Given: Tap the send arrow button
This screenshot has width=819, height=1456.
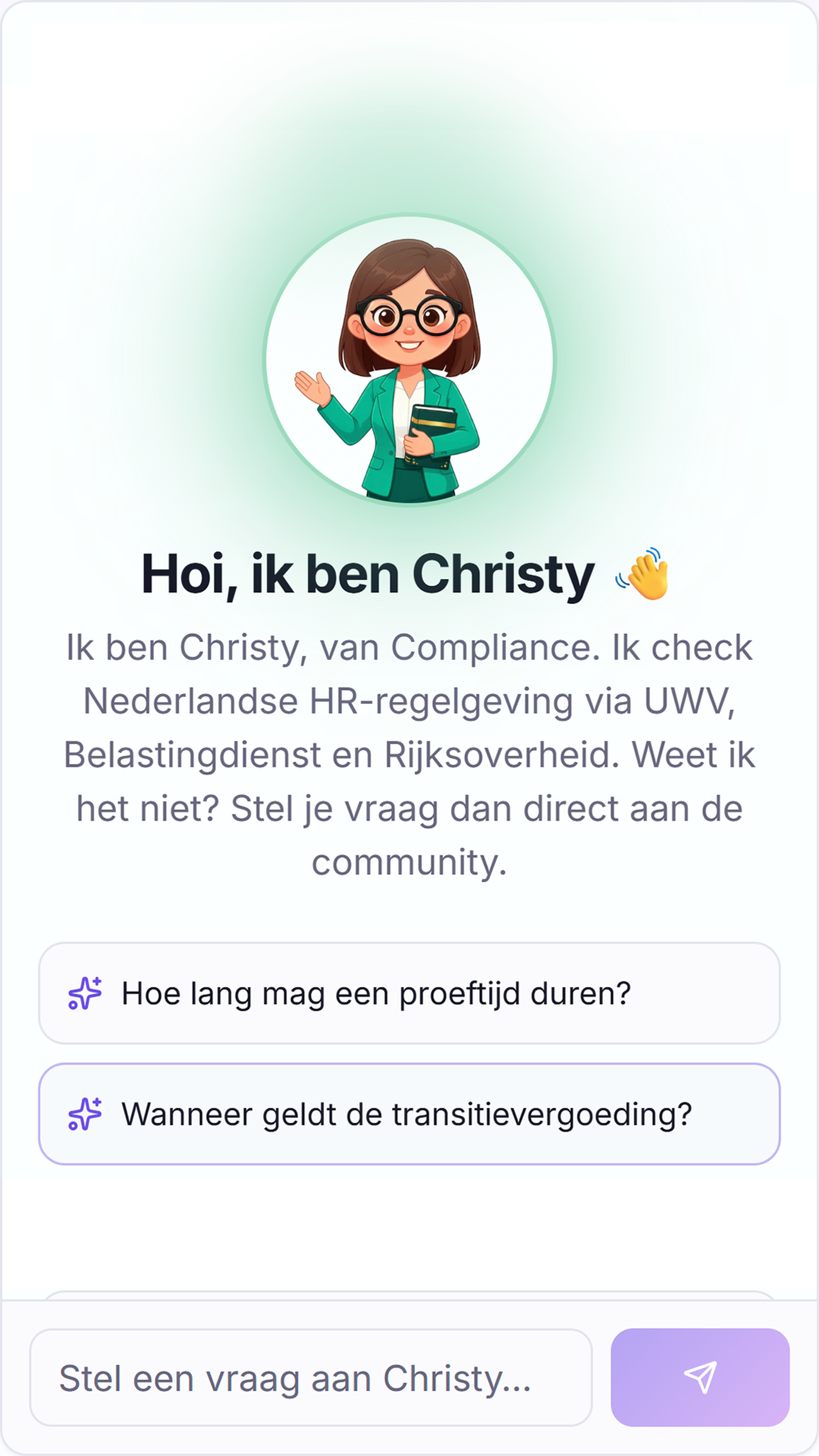Looking at the screenshot, I should click(x=700, y=1378).
